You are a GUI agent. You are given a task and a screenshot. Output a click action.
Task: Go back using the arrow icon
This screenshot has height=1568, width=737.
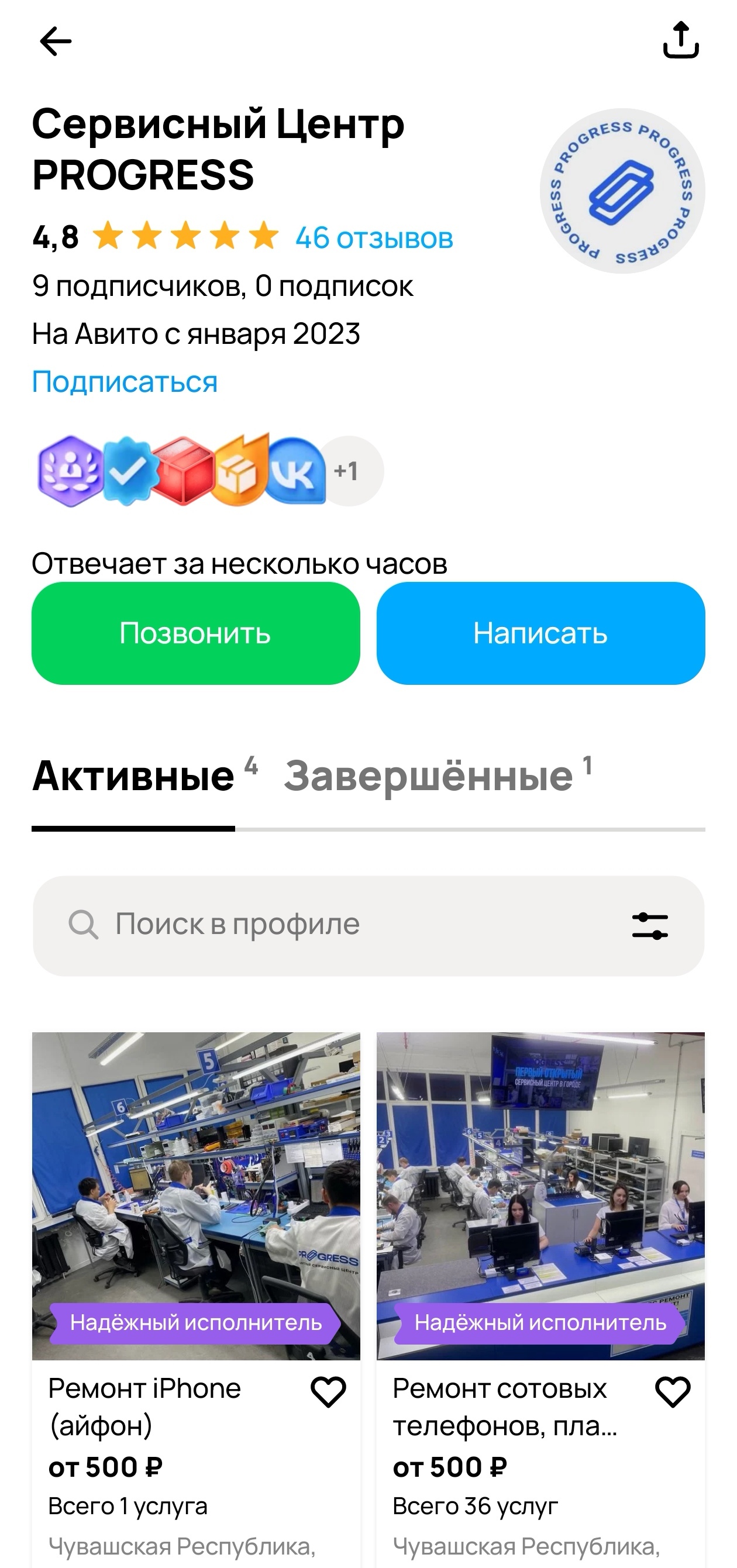coord(56,42)
